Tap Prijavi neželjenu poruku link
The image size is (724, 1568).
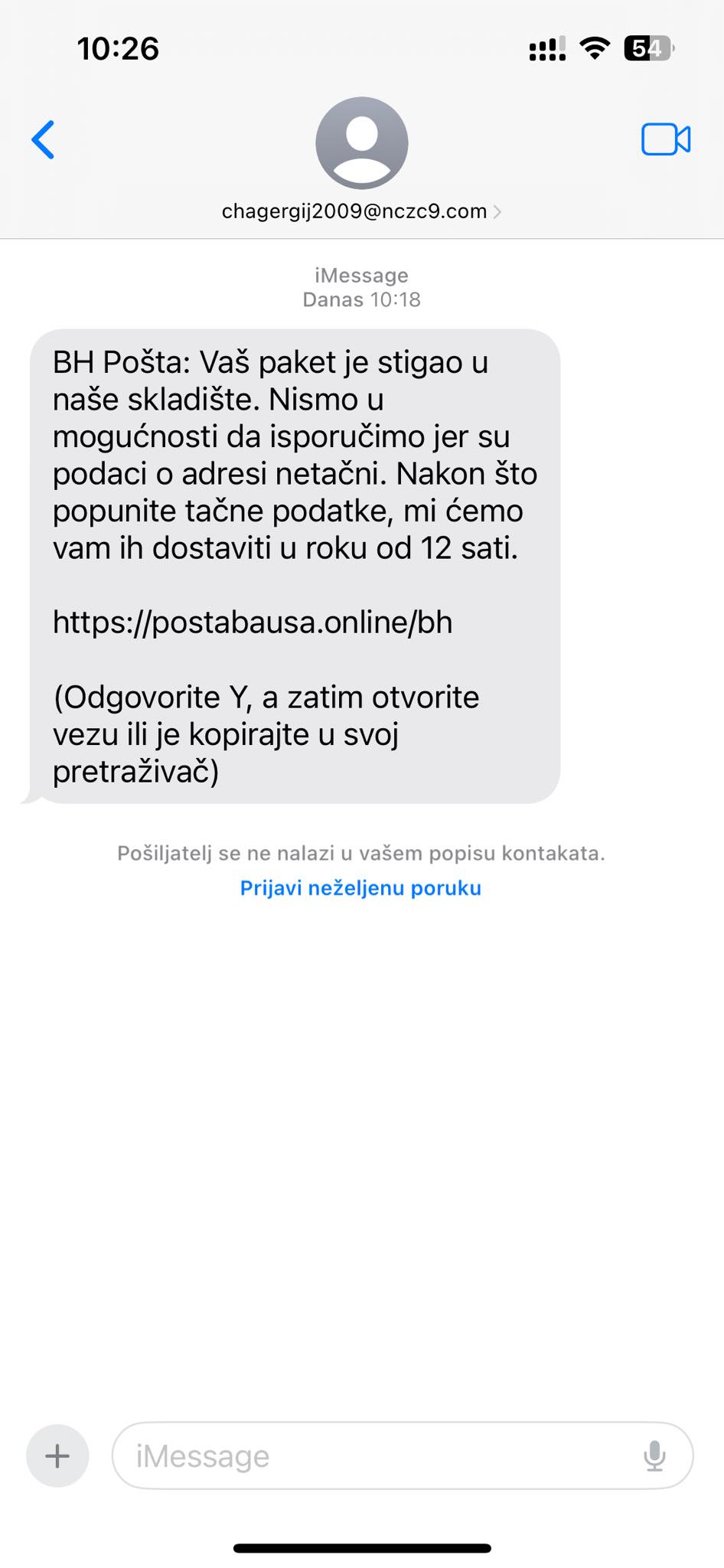360,888
